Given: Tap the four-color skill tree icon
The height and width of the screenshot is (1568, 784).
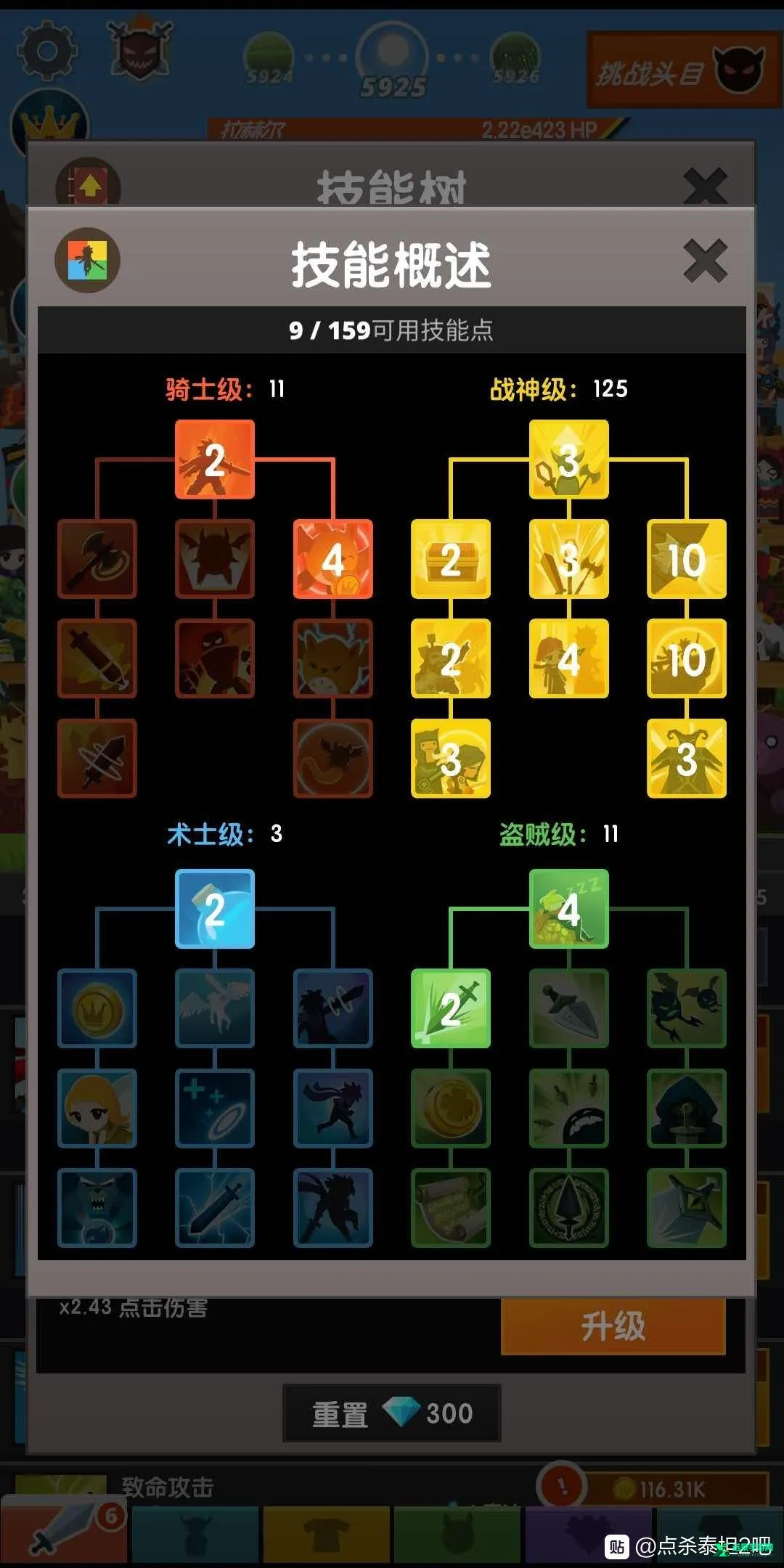Looking at the screenshot, I should pos(88,261).
